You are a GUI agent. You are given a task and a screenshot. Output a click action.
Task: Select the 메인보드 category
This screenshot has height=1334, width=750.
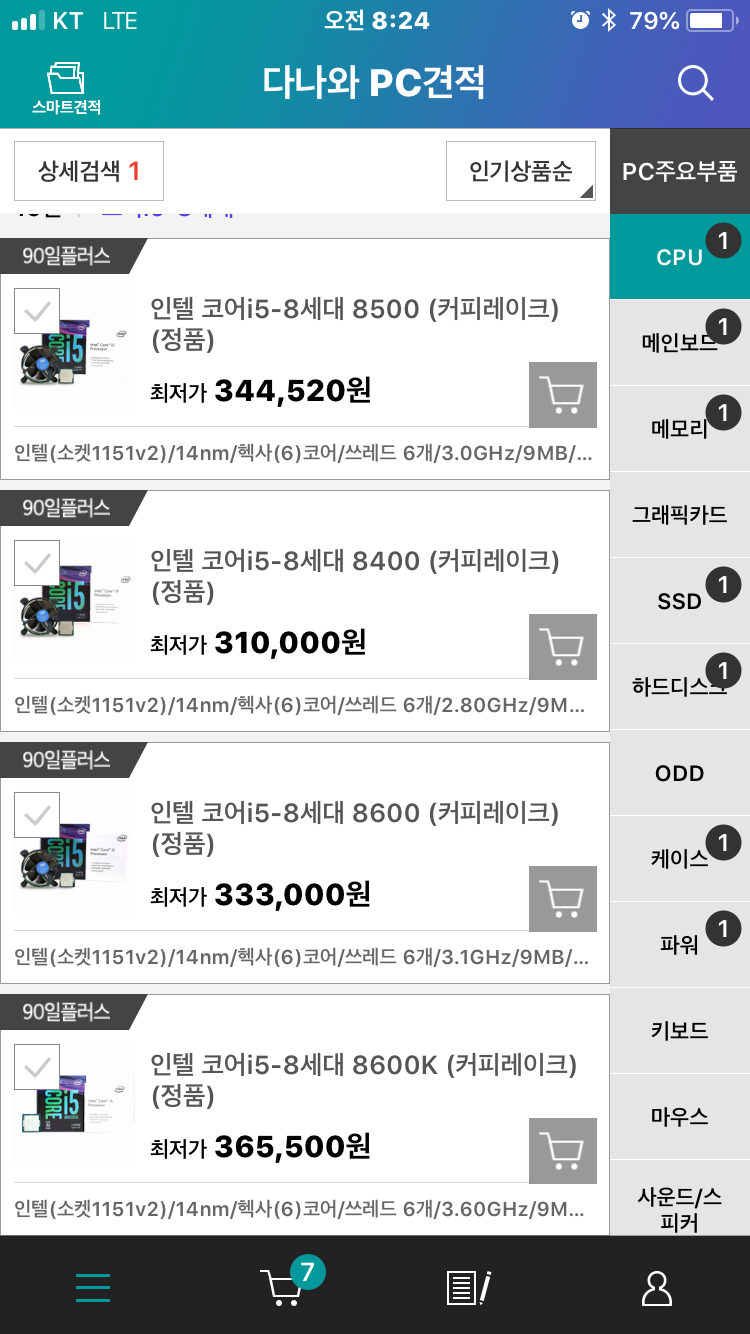coord(680,343)
